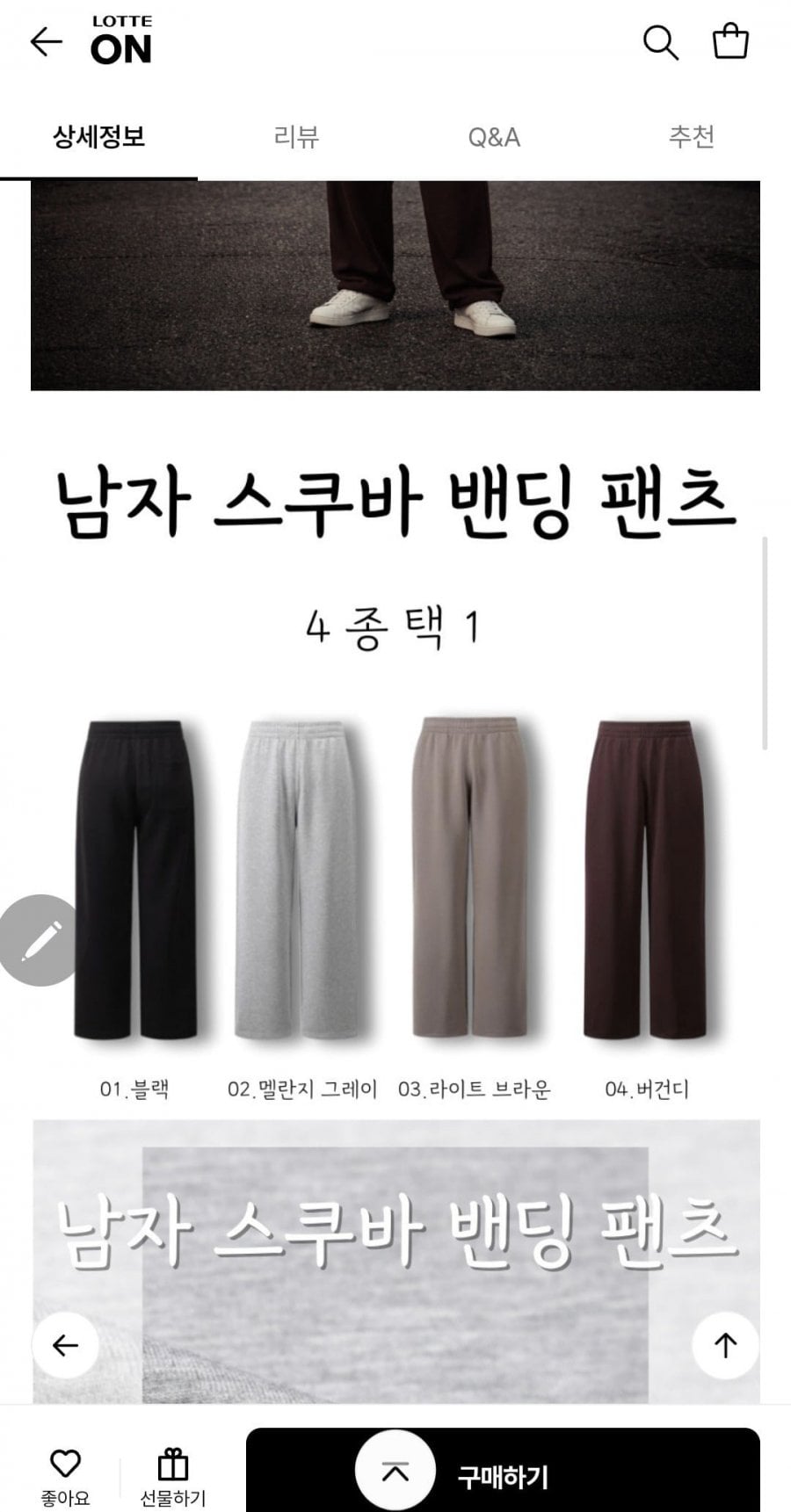Select the 상세정보 tab
Viewport: 791px width, 1512px height.
click(x=98, y=137)
